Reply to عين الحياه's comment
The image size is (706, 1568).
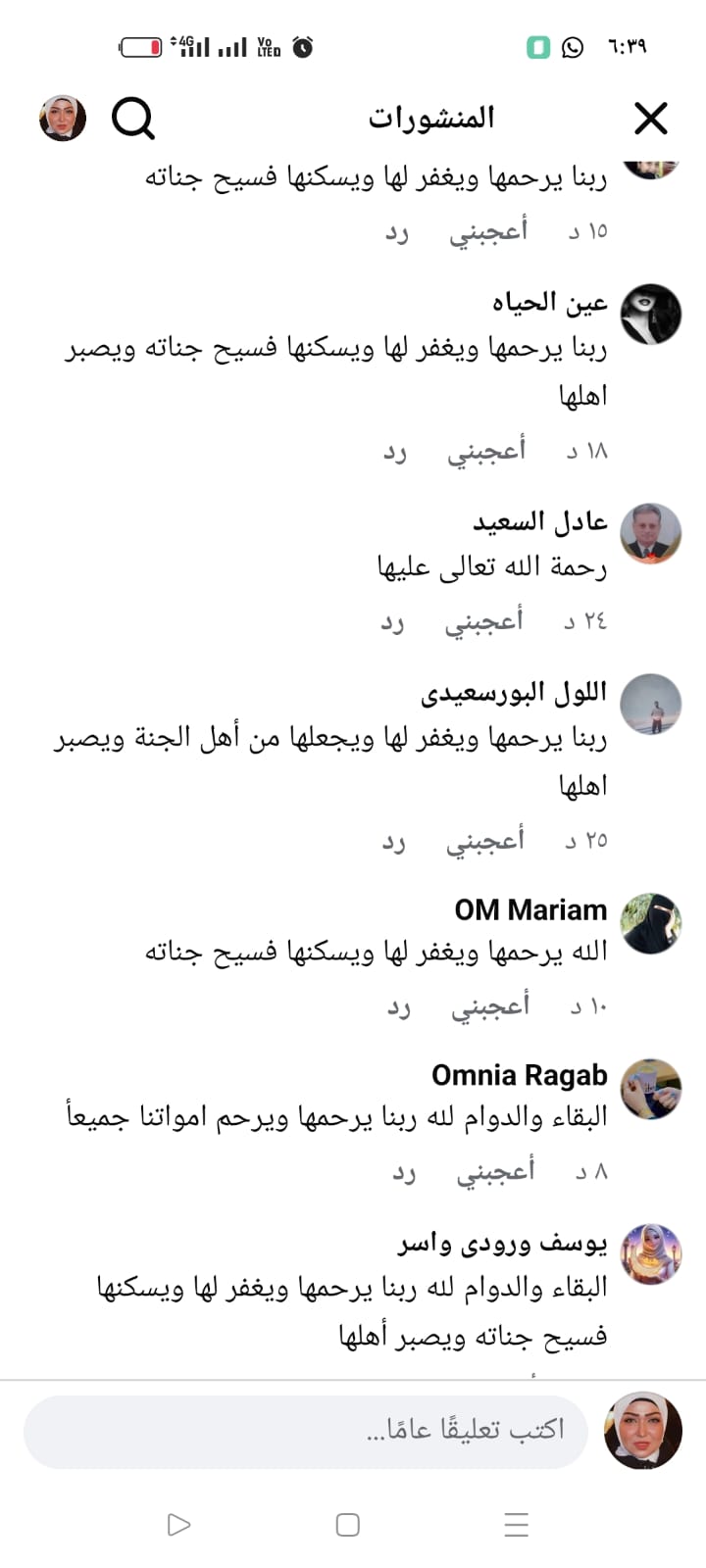click(395, 452)
